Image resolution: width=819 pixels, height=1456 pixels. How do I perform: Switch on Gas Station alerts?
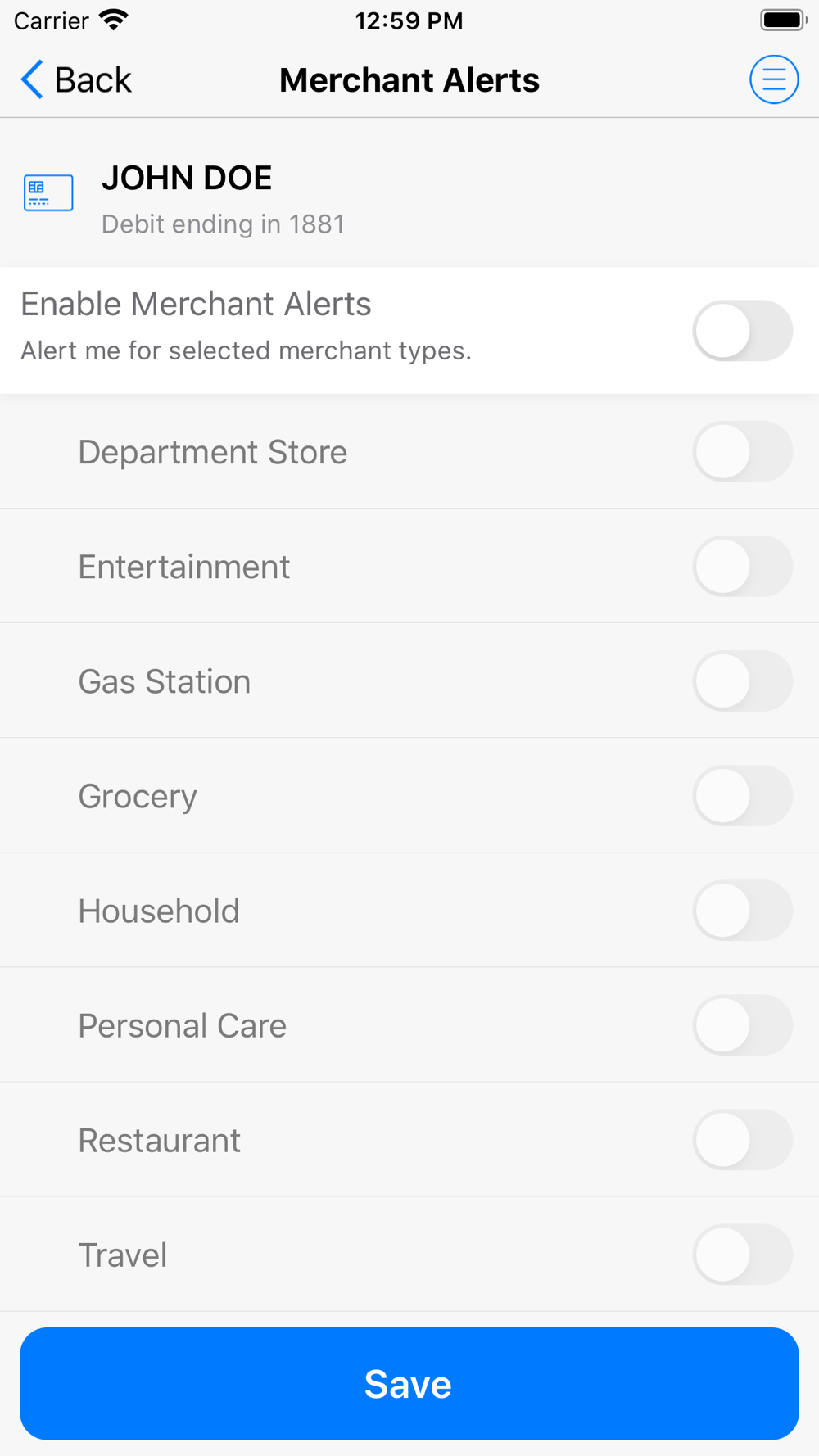[x=743, y=681]
